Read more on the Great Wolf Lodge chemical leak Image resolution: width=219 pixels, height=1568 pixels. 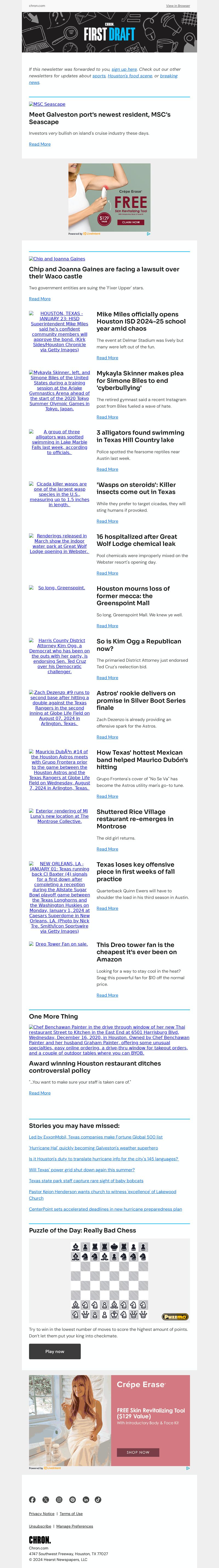pos(107,573)
